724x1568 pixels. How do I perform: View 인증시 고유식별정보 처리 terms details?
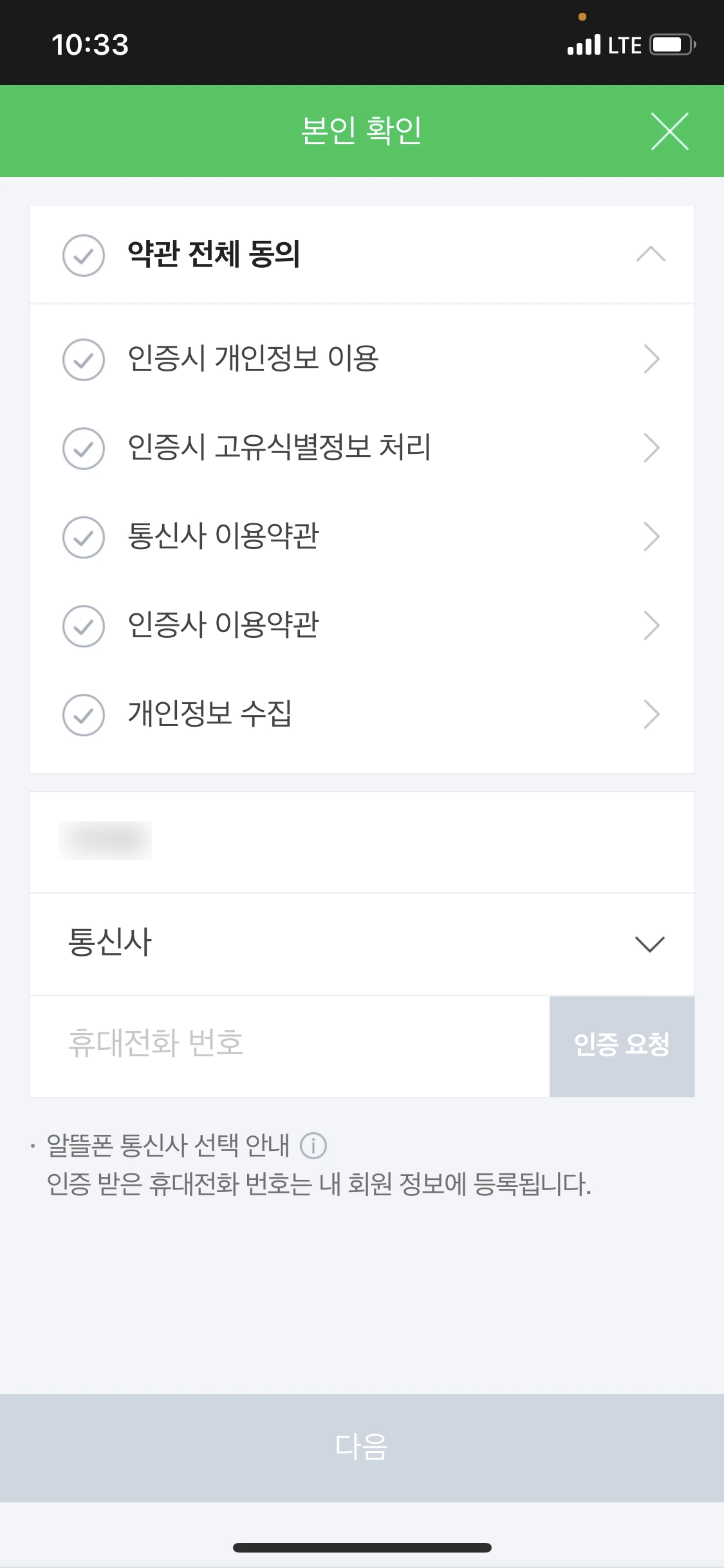[651, 448]
